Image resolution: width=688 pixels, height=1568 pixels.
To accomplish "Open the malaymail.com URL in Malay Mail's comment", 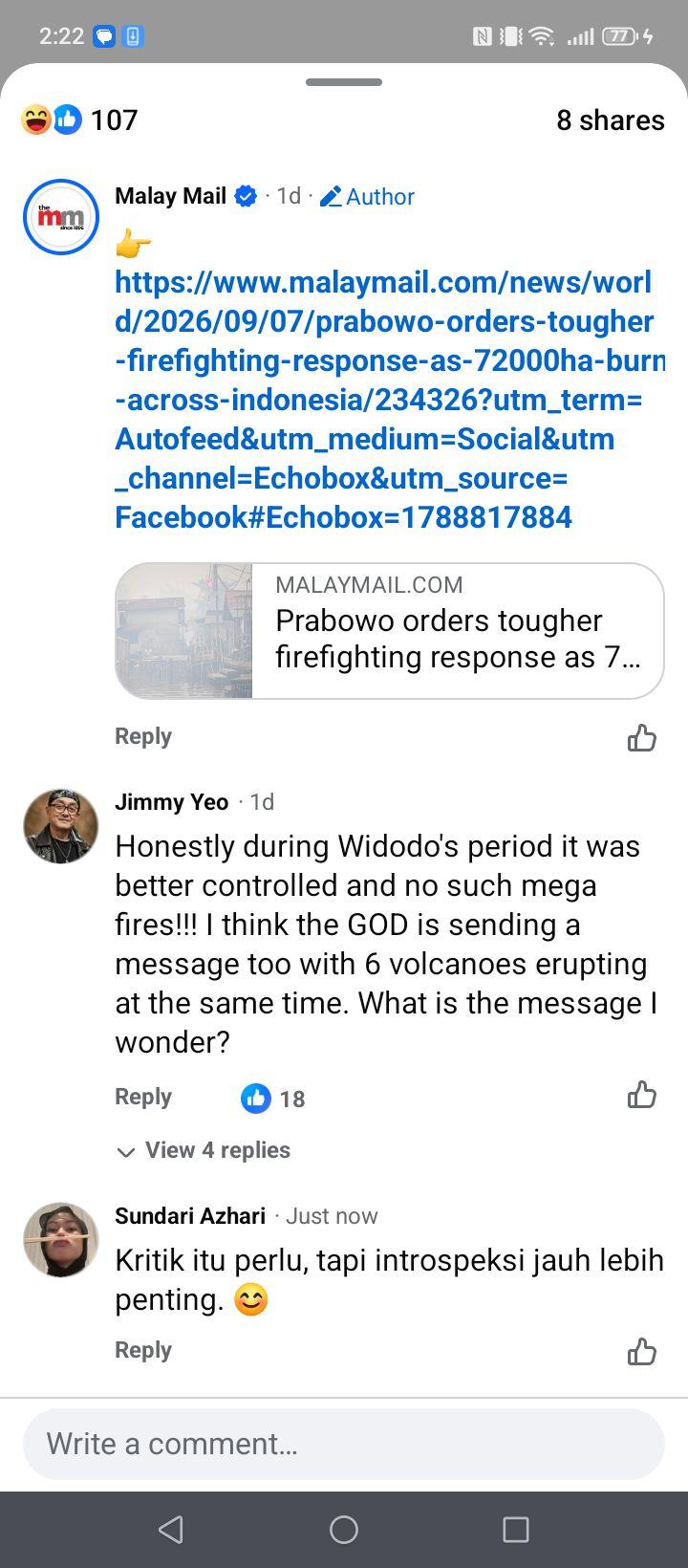I will pyautogui.click(x=390, y=400).
